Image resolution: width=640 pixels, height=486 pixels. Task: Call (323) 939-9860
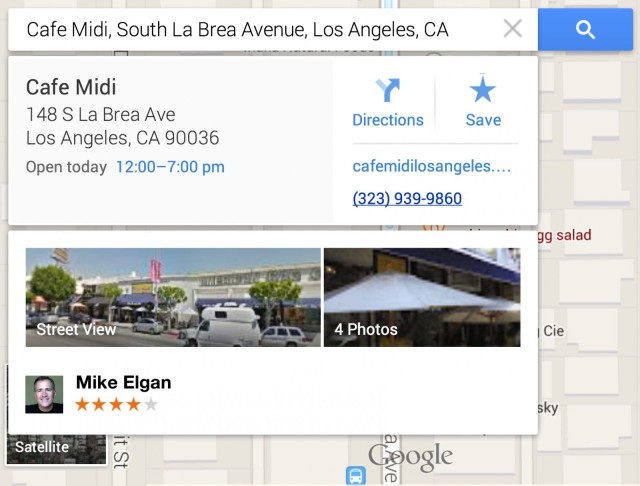point(407,198)
